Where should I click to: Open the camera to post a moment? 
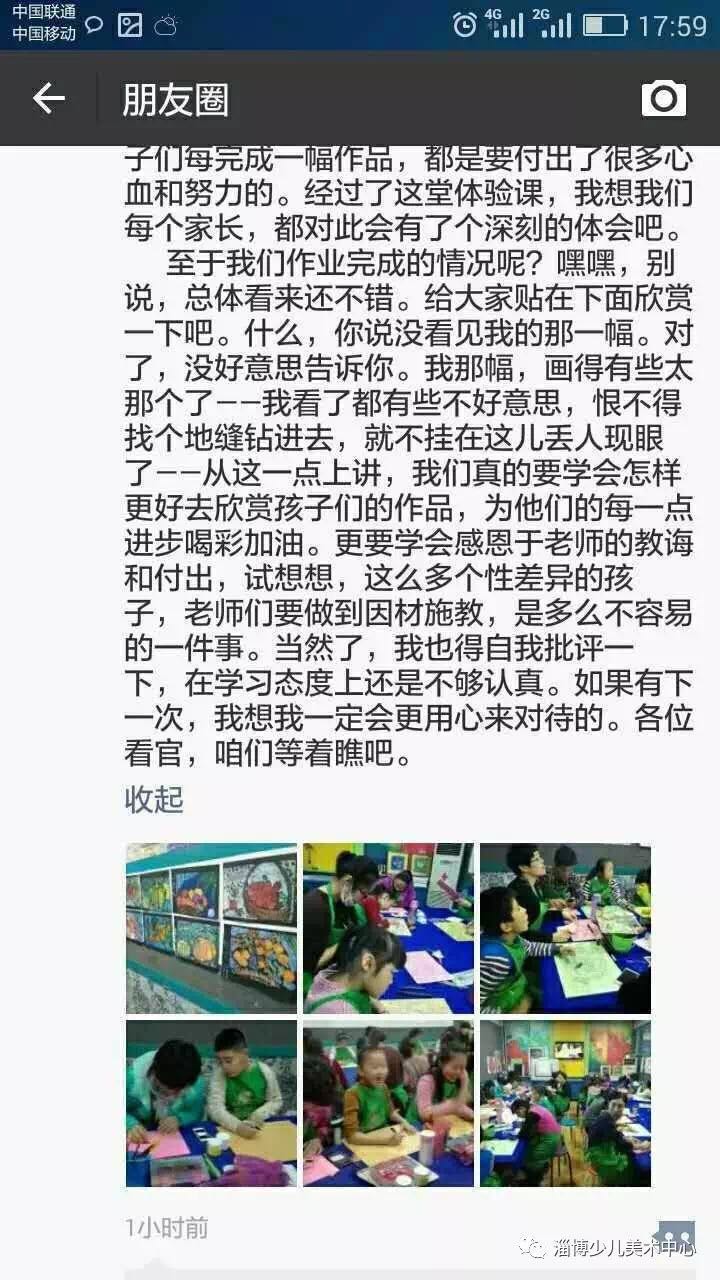[663, 98]
